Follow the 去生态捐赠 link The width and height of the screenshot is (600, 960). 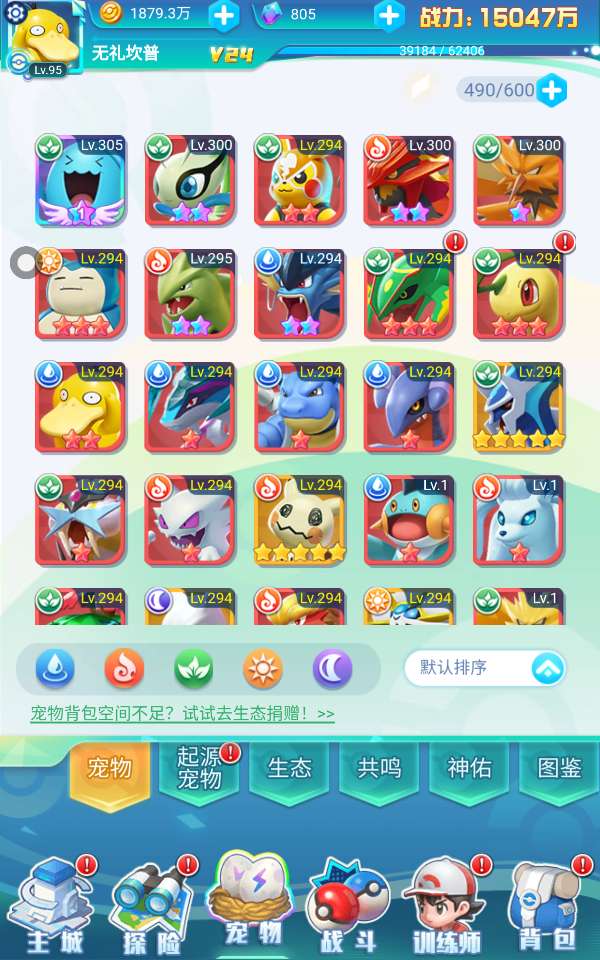[182, 713]
